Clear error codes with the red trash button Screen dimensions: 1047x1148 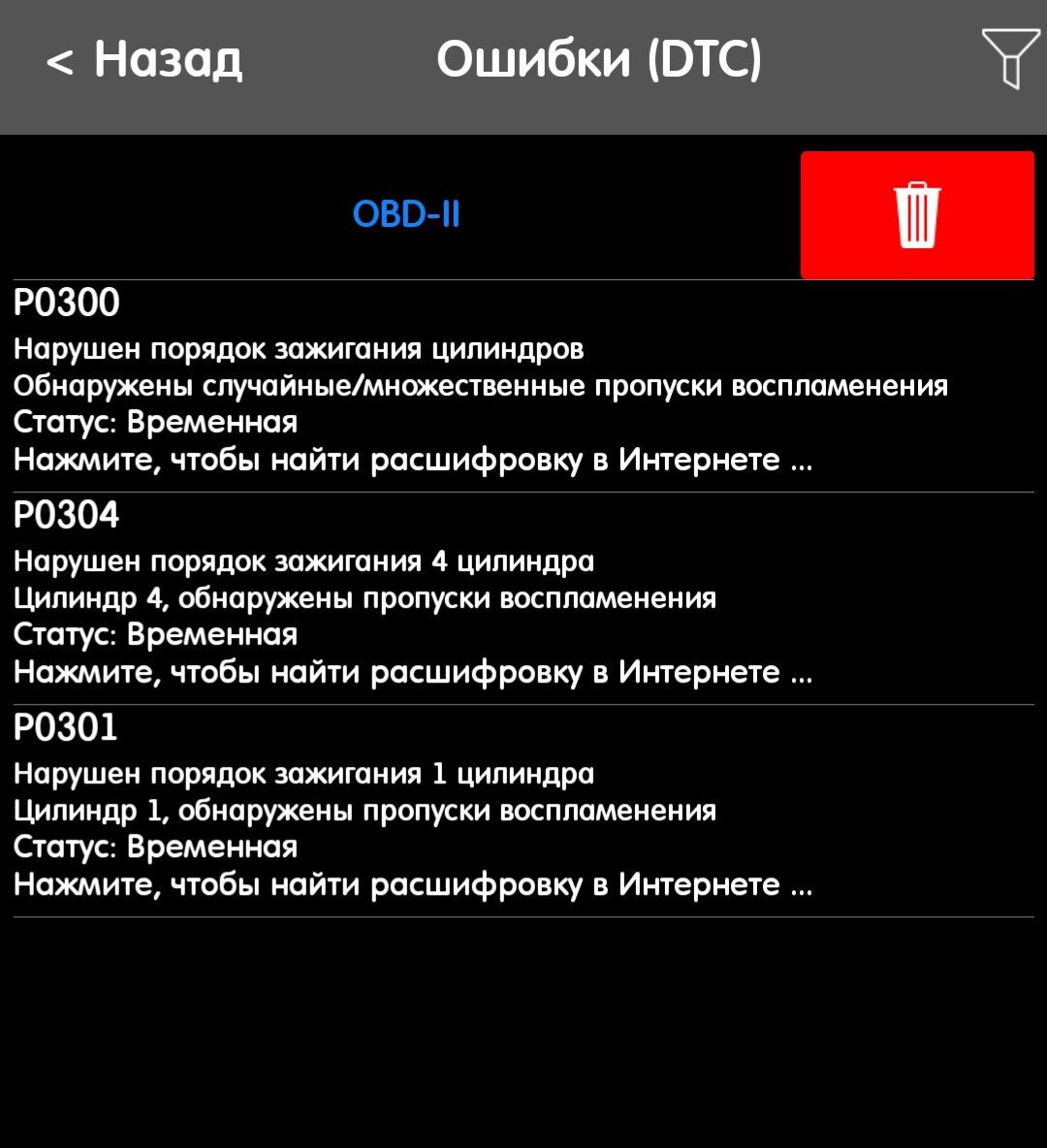click(x=917, y=215)
